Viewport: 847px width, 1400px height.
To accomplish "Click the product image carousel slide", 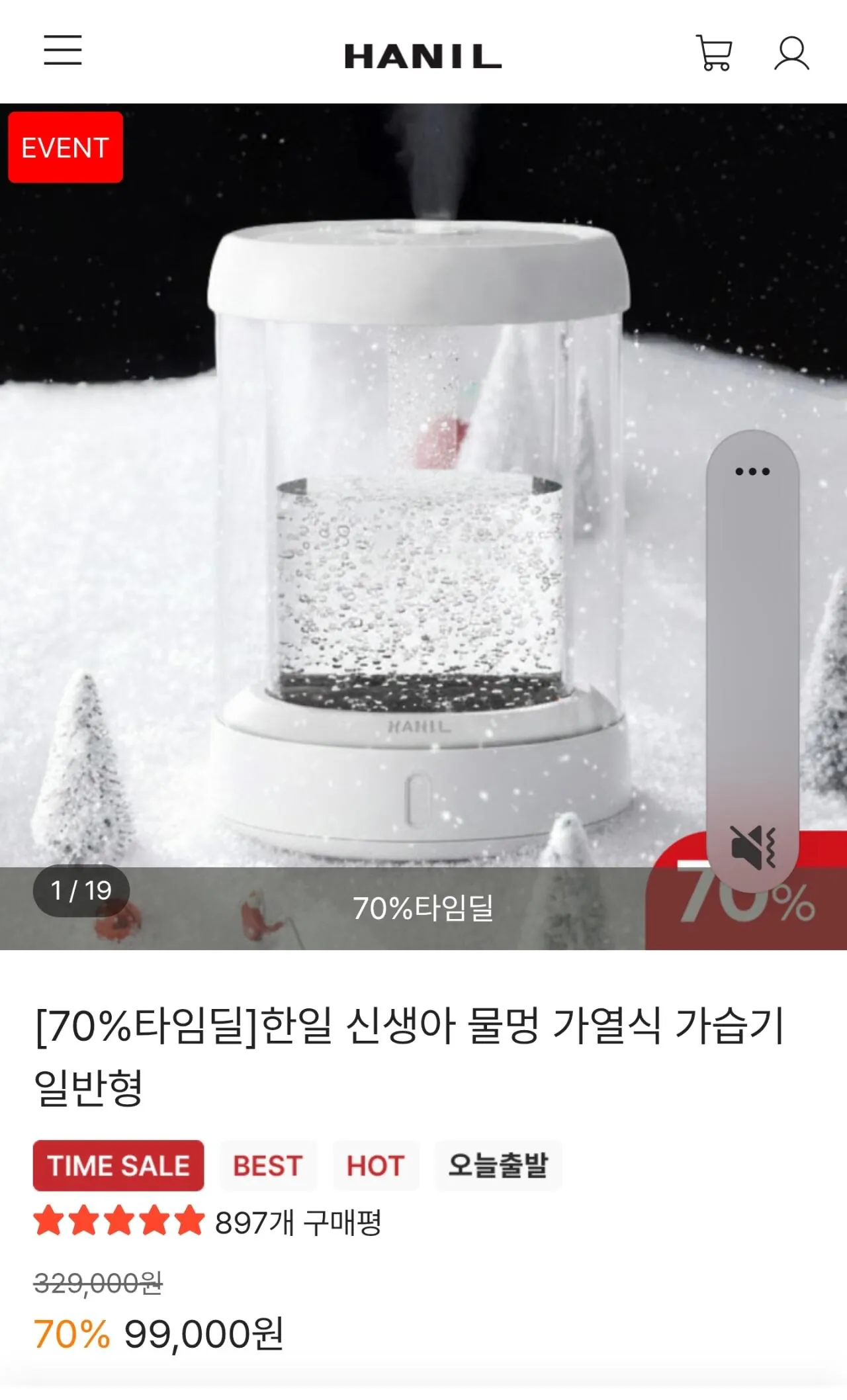I will coord(423,529).
